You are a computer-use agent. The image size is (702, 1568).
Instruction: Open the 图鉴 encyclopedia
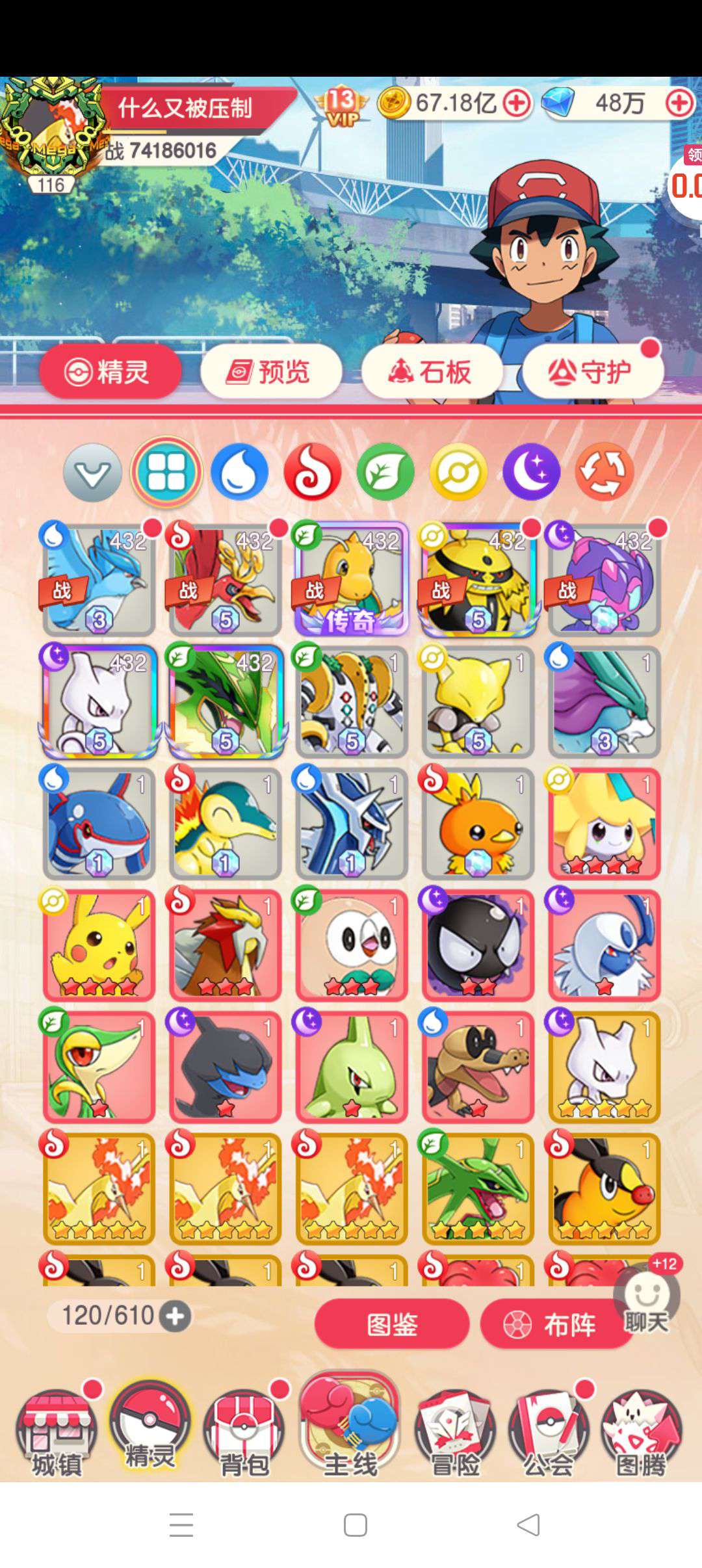click(392, 1324)
